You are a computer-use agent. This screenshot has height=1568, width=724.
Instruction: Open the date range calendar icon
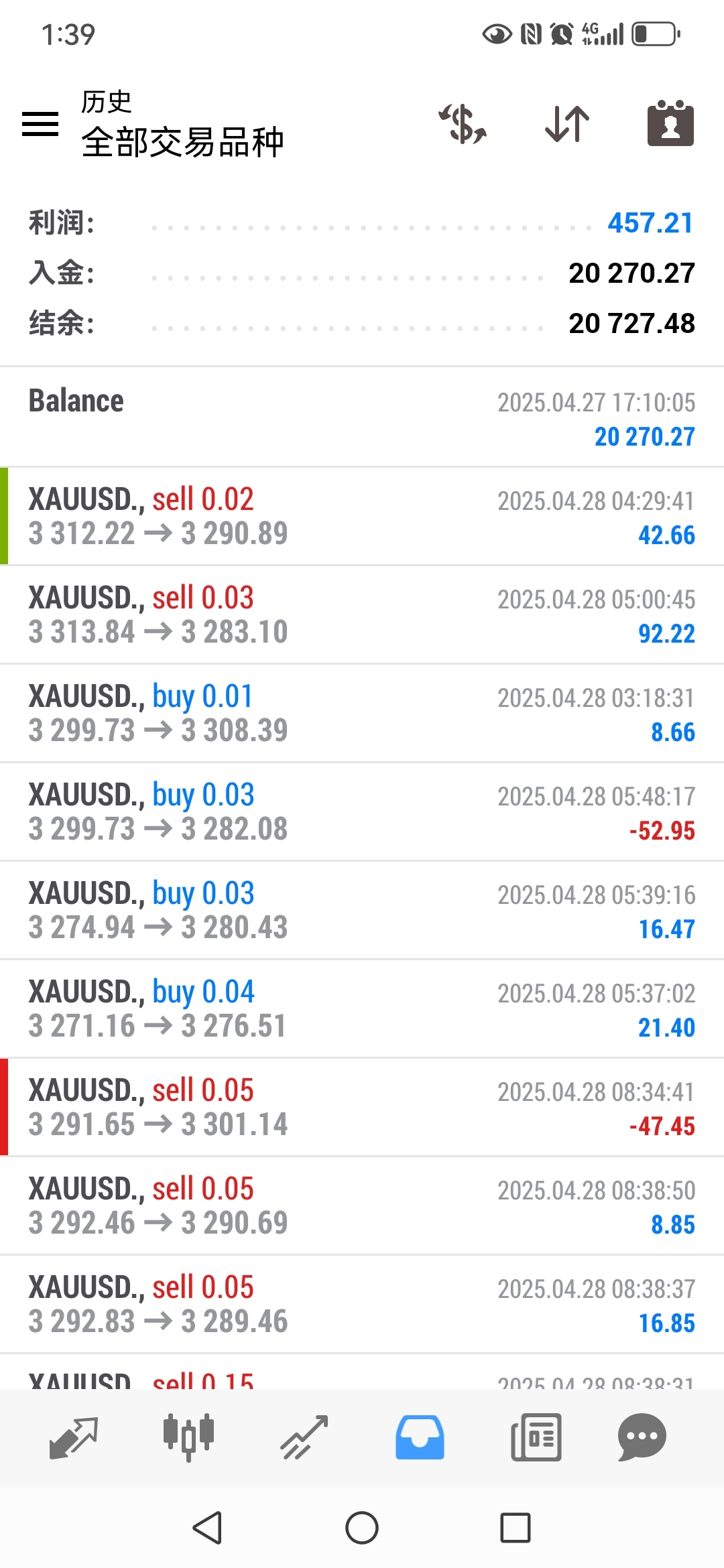tap(670, 123)
